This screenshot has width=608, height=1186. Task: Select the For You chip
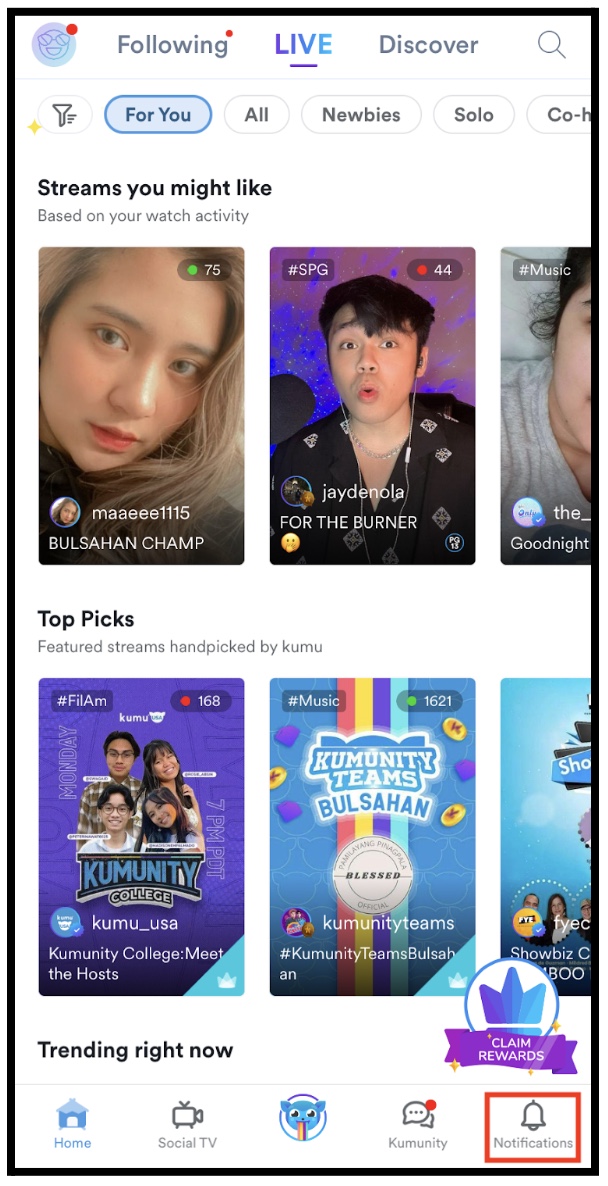tap(158, 115)
